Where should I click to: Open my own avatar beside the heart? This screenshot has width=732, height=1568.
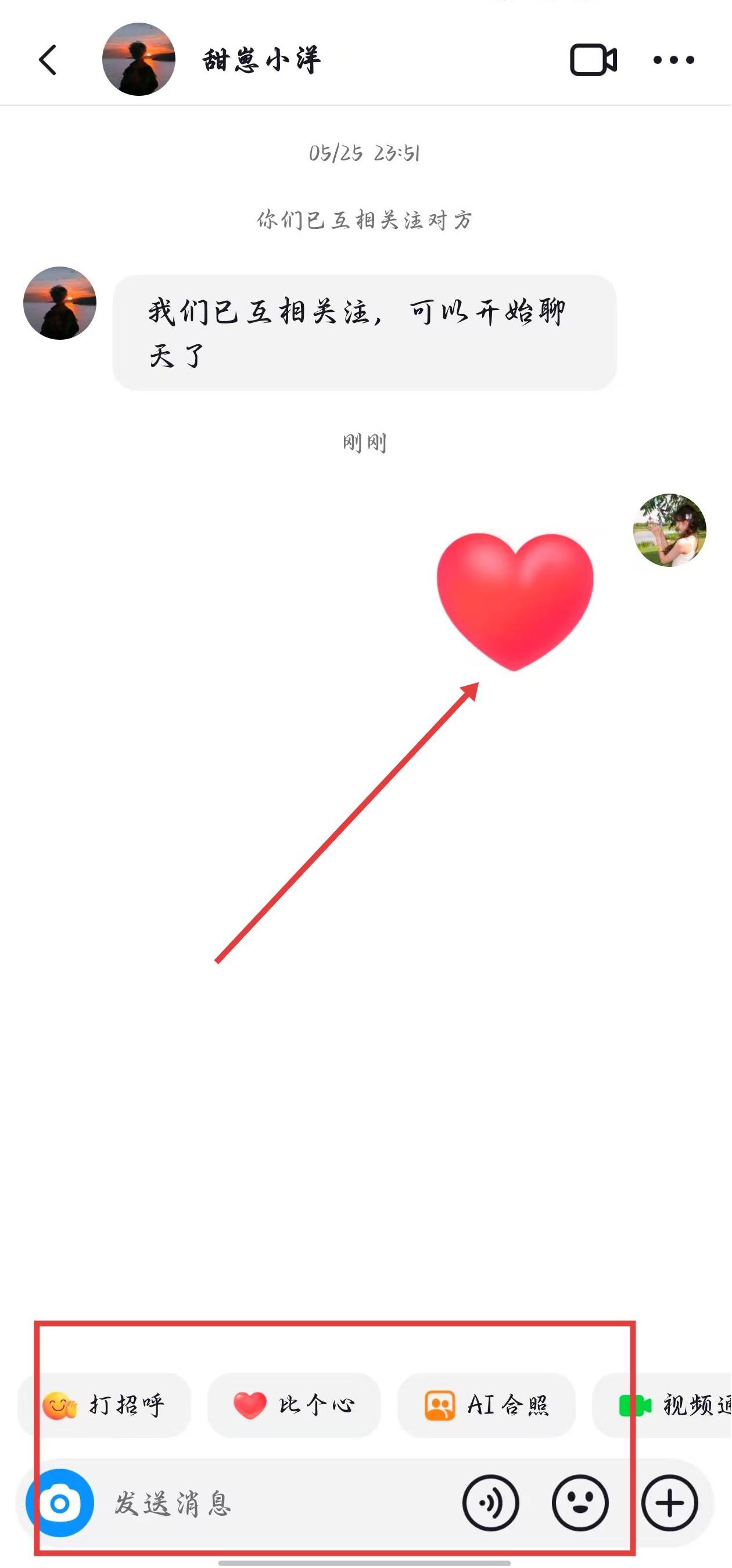coord(669,530)
